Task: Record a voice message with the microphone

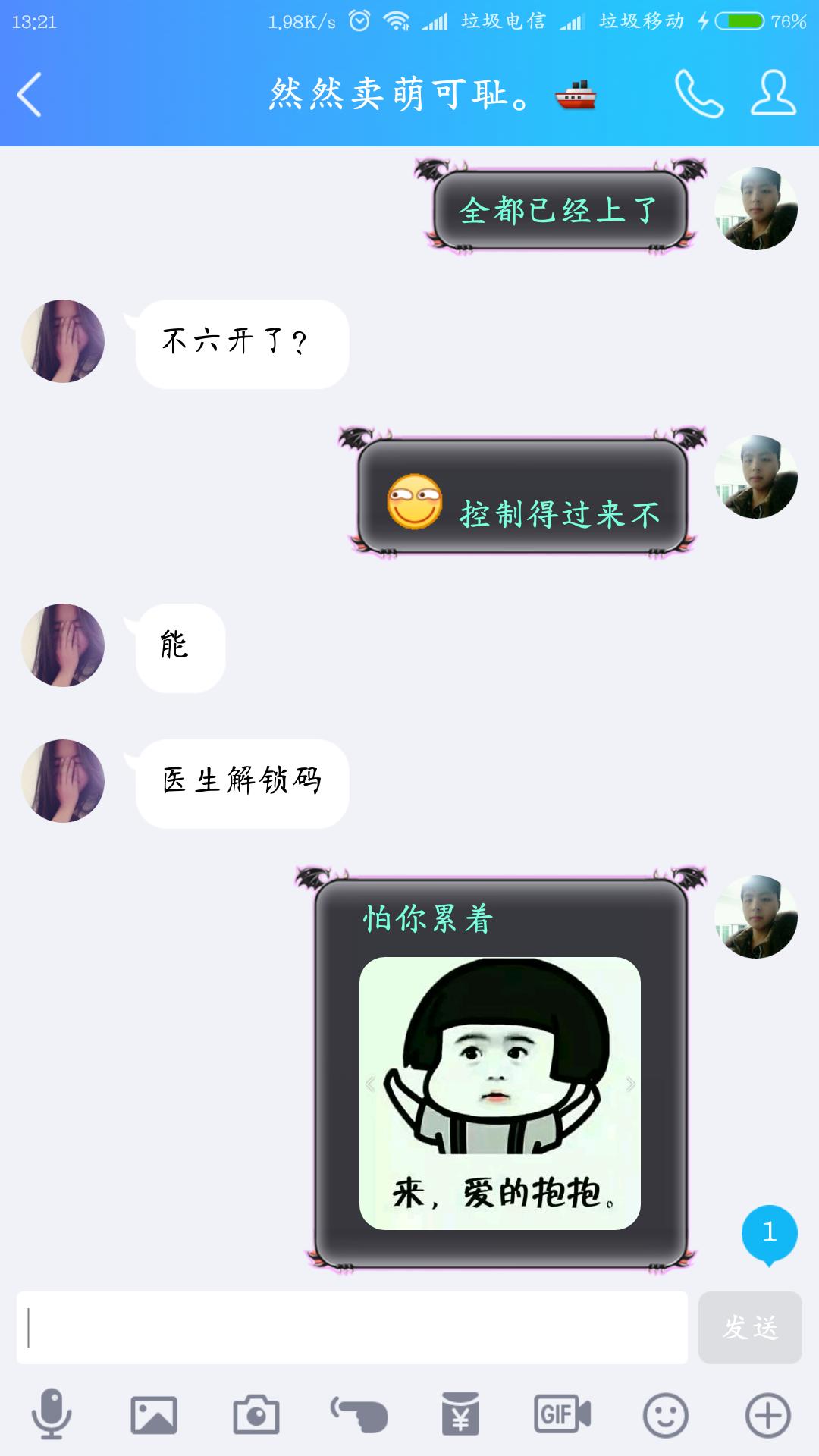Action: pos(52,1414)
